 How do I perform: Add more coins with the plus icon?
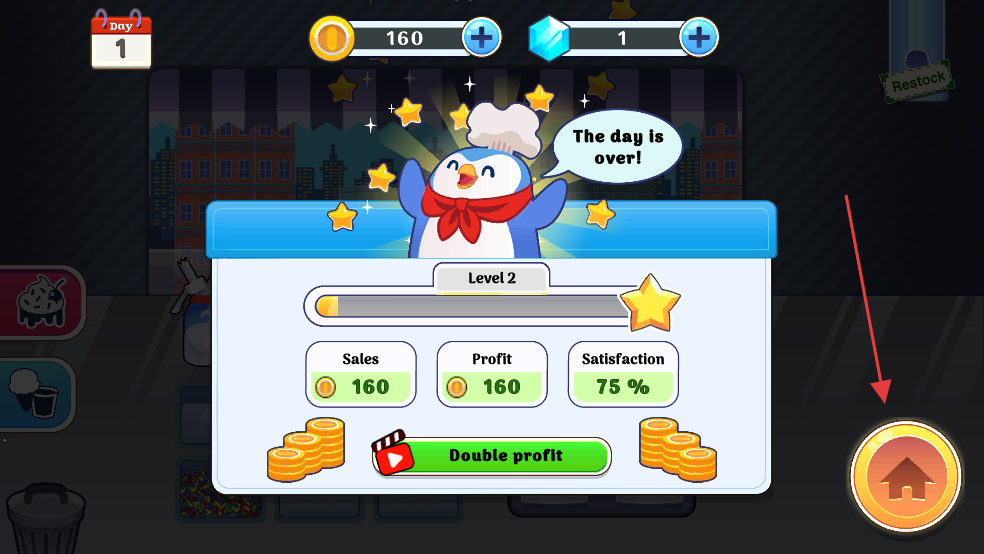point(481,38)
